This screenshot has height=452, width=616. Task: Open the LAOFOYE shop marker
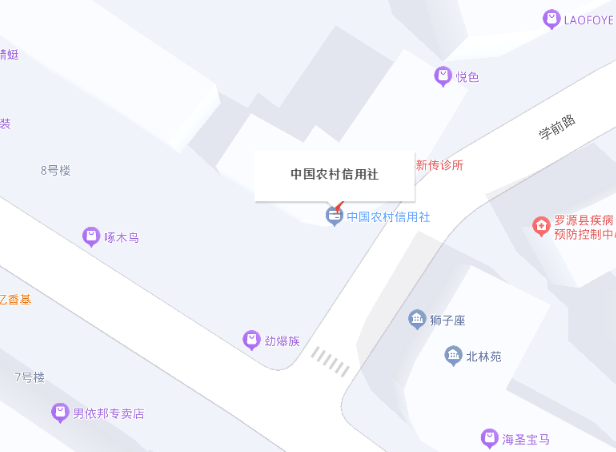coord(551,18)
